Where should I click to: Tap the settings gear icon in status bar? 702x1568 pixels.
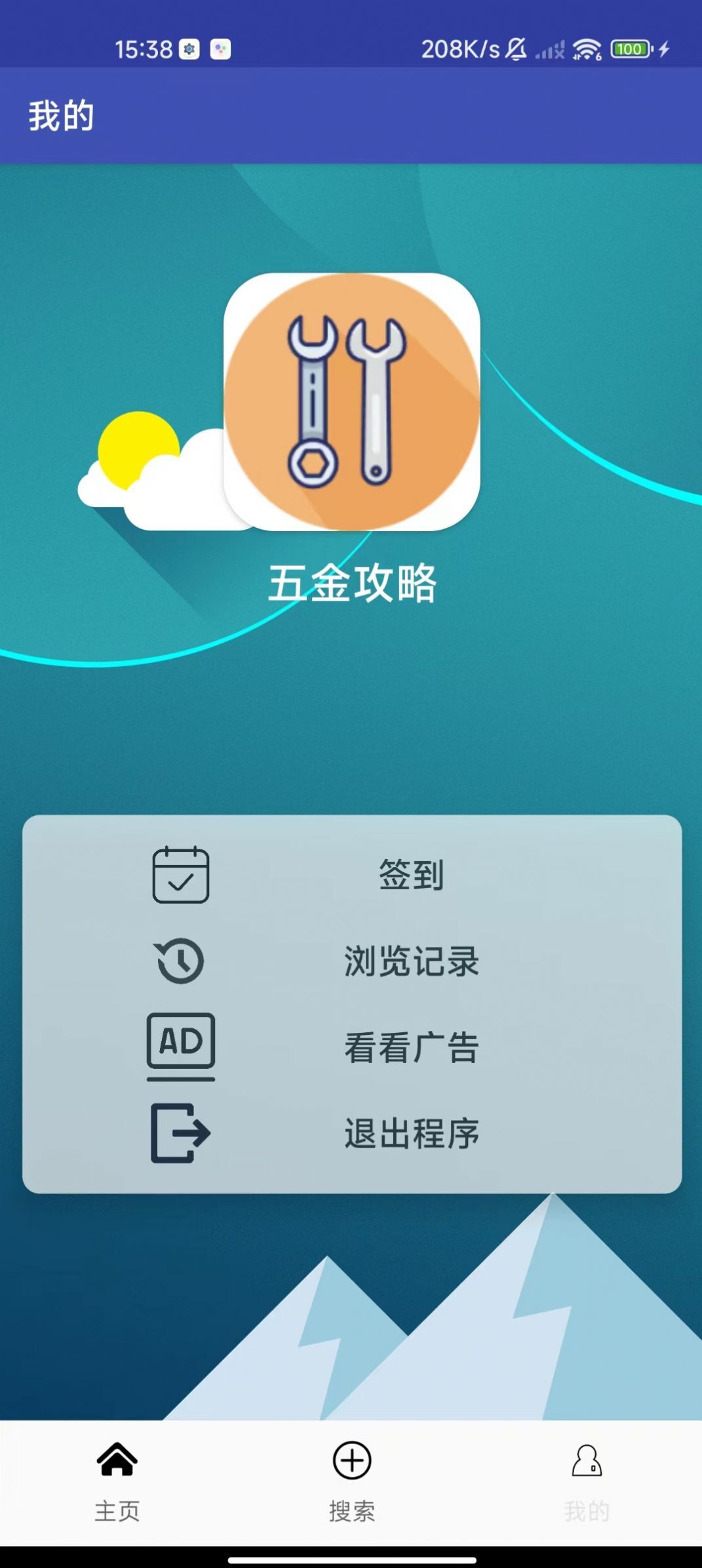point(188,47)
